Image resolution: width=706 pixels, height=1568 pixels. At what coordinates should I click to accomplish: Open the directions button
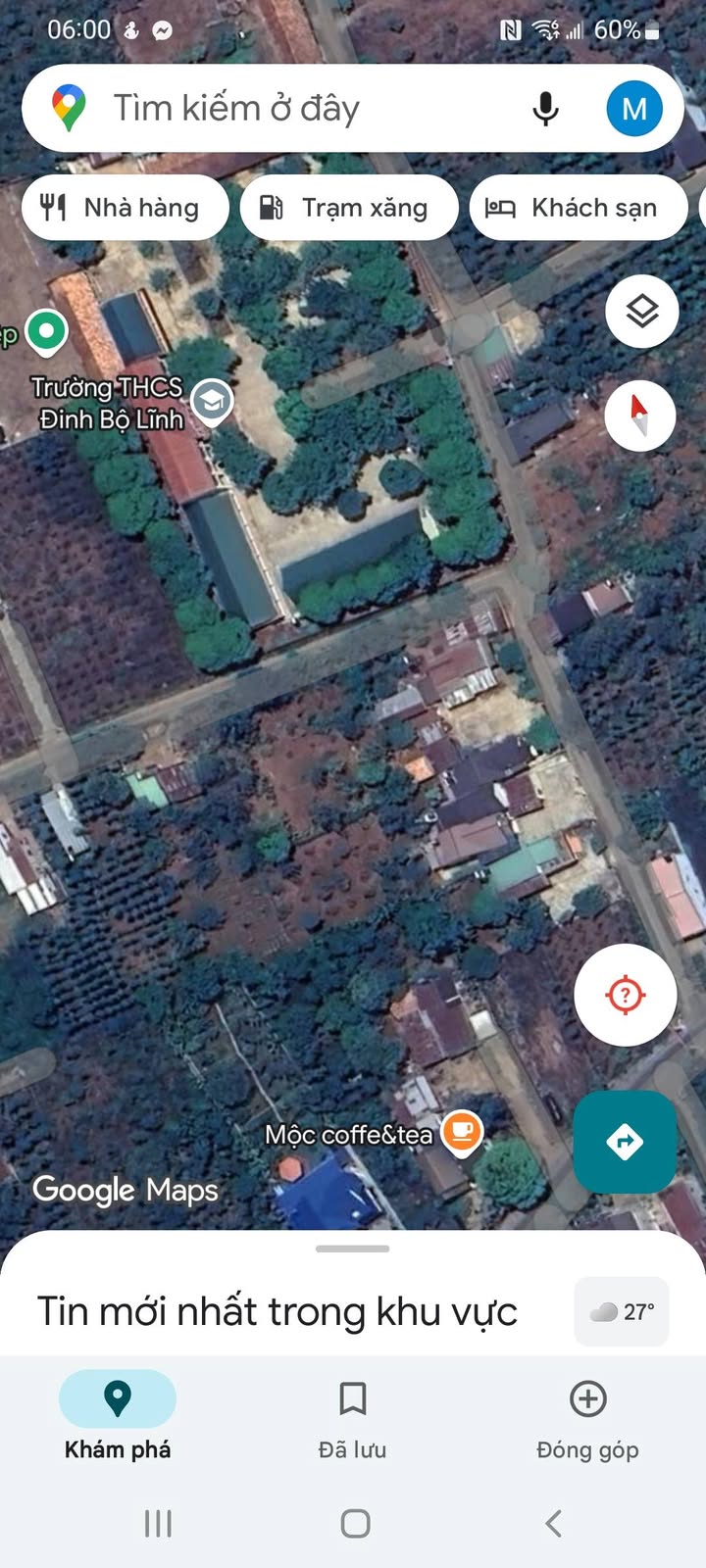[x=625, y=1141]
